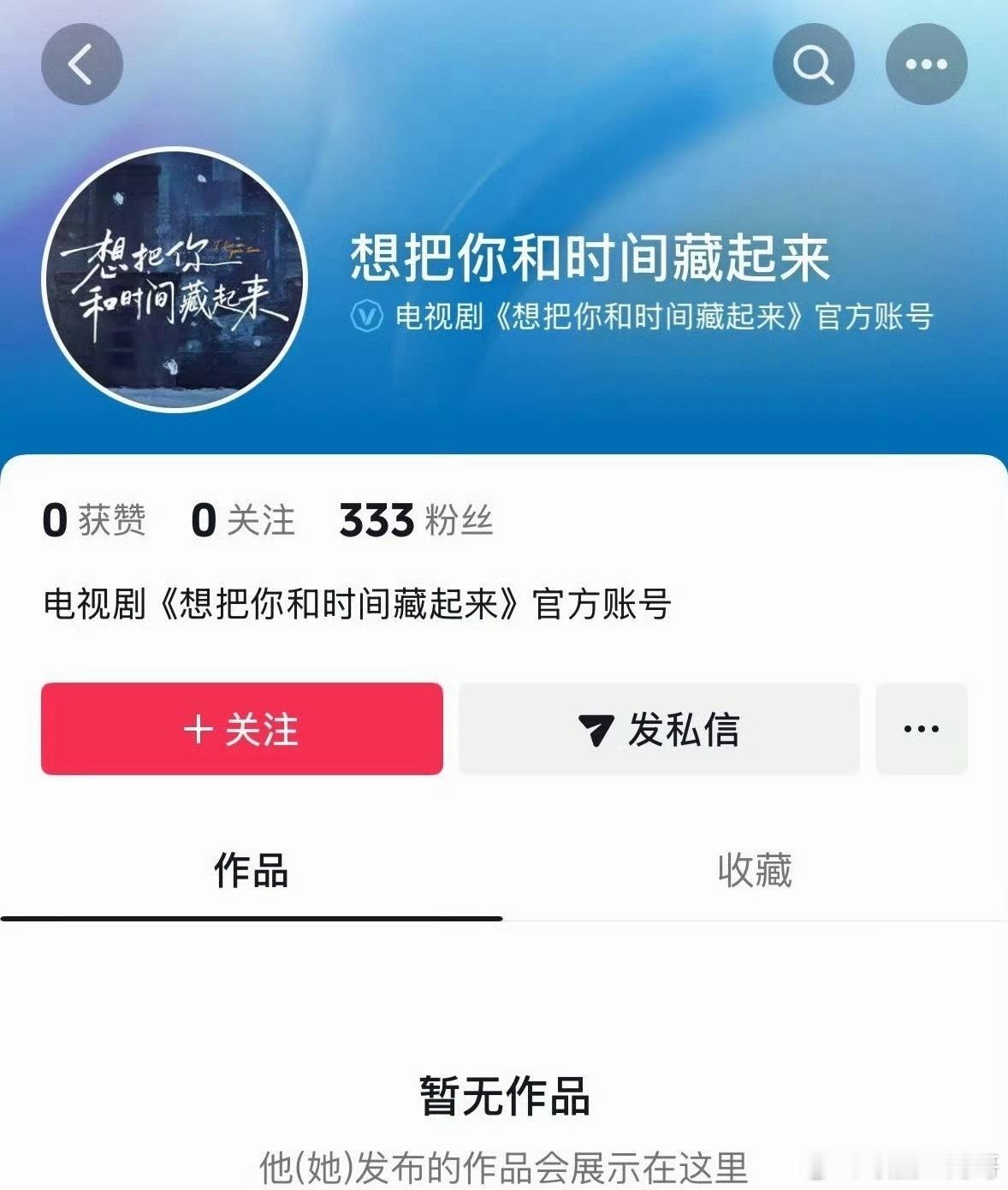Image resolution: width=1008 pixels, height=1190 pixels.
Task: Tap the 发私信 message button
Action: pos(659,728)
